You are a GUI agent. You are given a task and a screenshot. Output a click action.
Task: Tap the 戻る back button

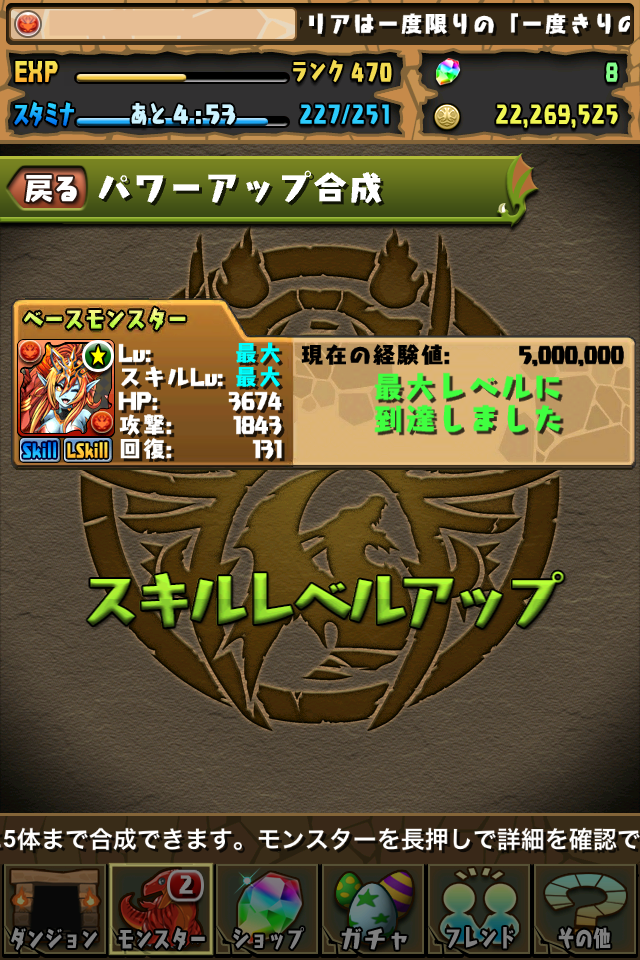point(48,188)
